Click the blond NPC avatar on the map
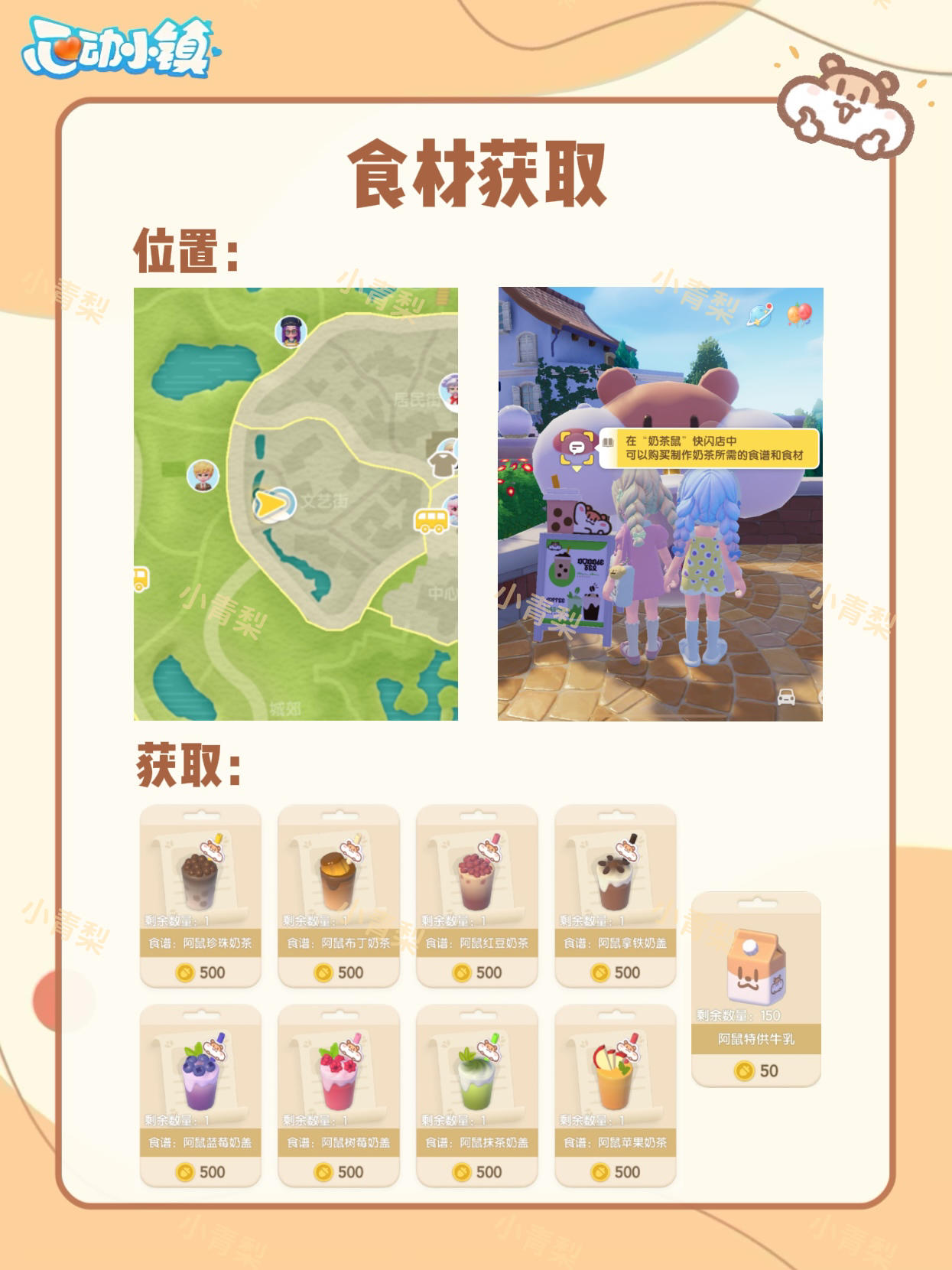This screenshot has width=952, height=1270. (203, 474)
